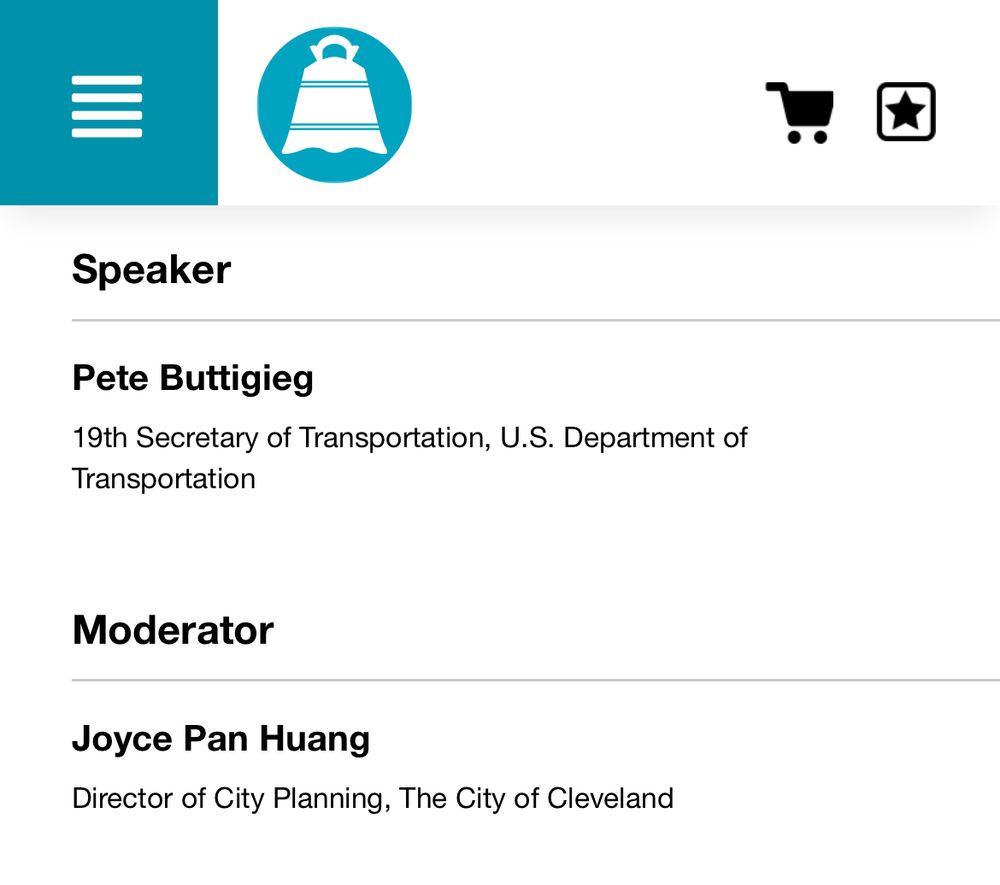Open the hamburger menu
This screenshot has height=885, width=1000.
(x=108, y=103)
